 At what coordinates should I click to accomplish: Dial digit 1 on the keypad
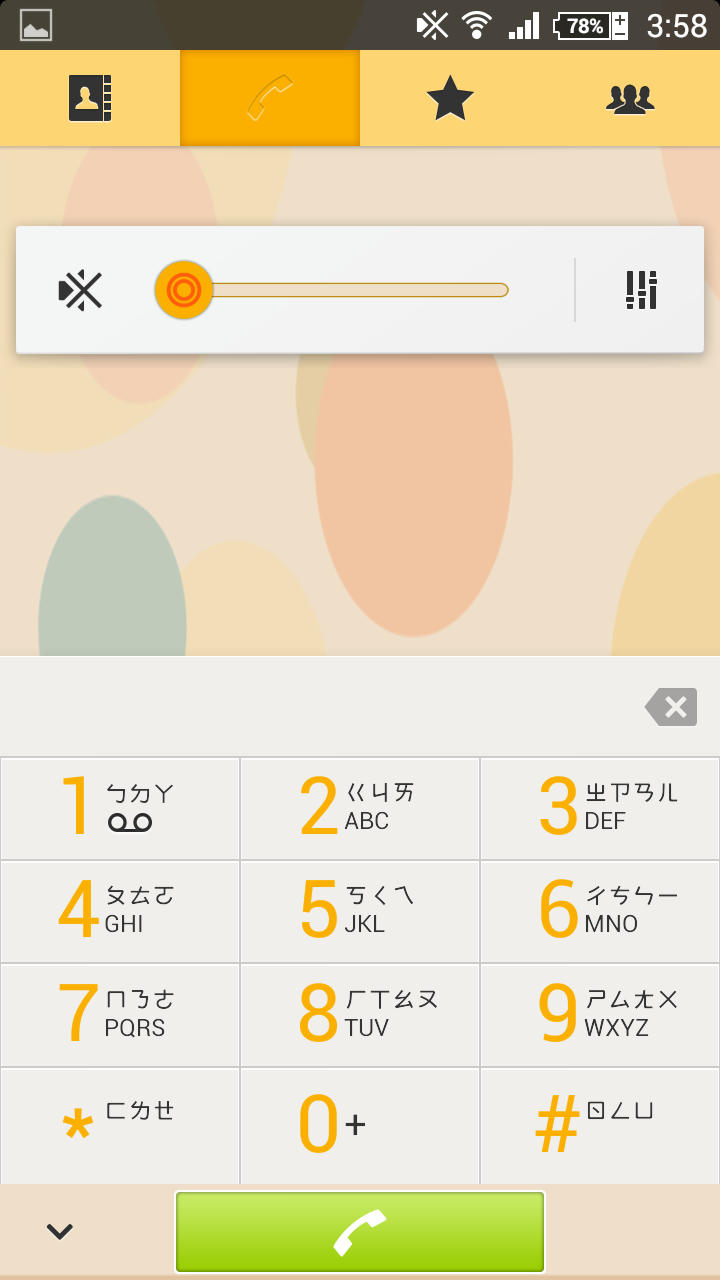point(120,808)
